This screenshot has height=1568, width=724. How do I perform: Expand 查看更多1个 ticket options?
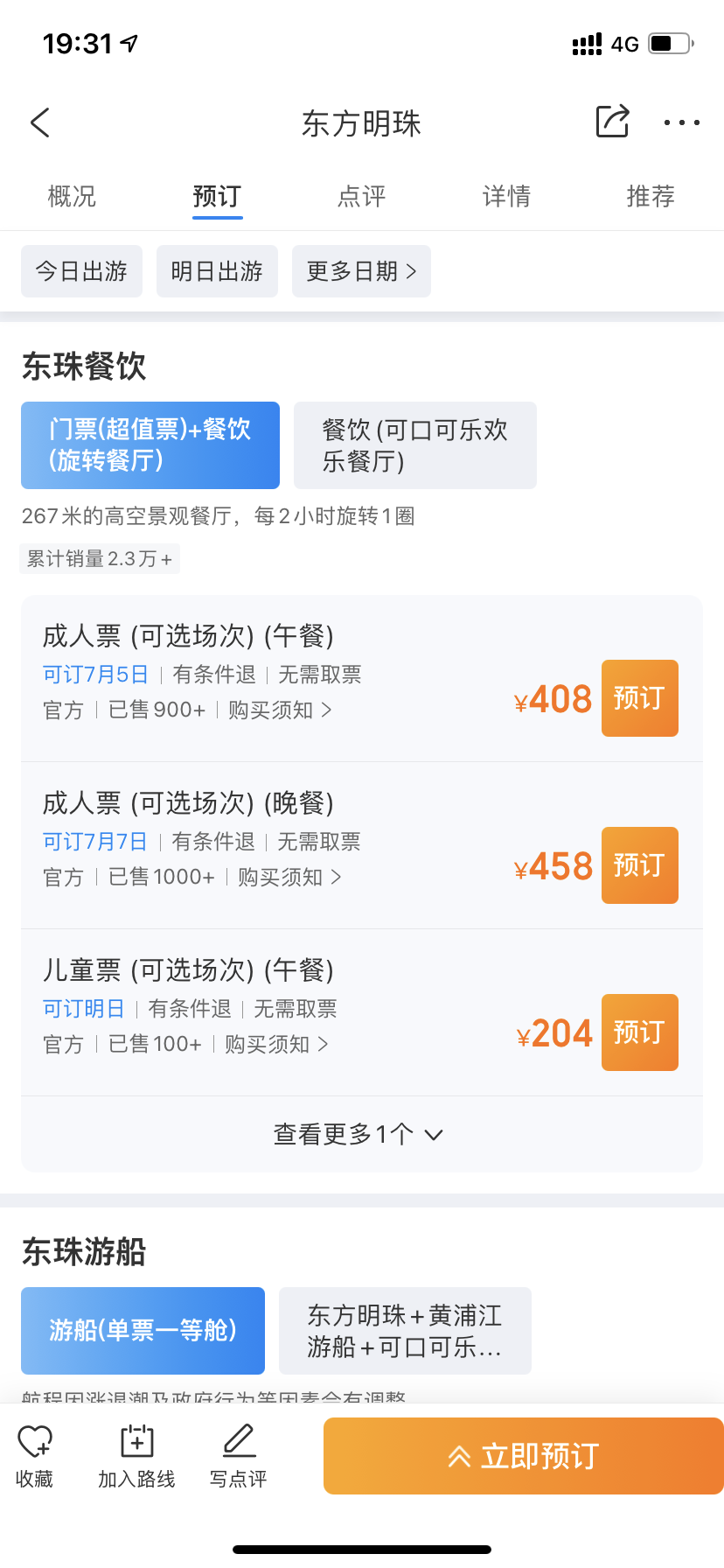pos(359,1134)
